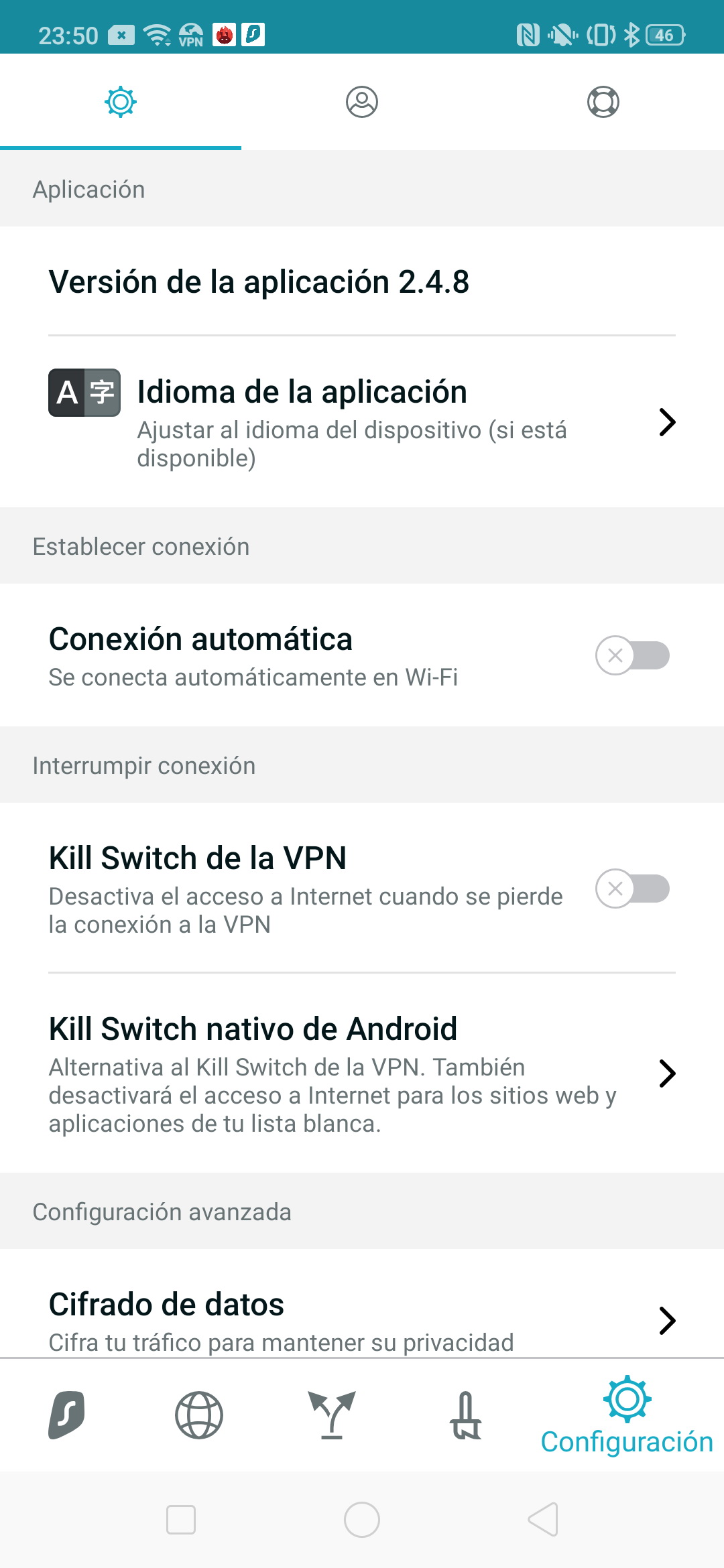Open the globe locations tab

pyautogui.click(x=199, y=1415)
